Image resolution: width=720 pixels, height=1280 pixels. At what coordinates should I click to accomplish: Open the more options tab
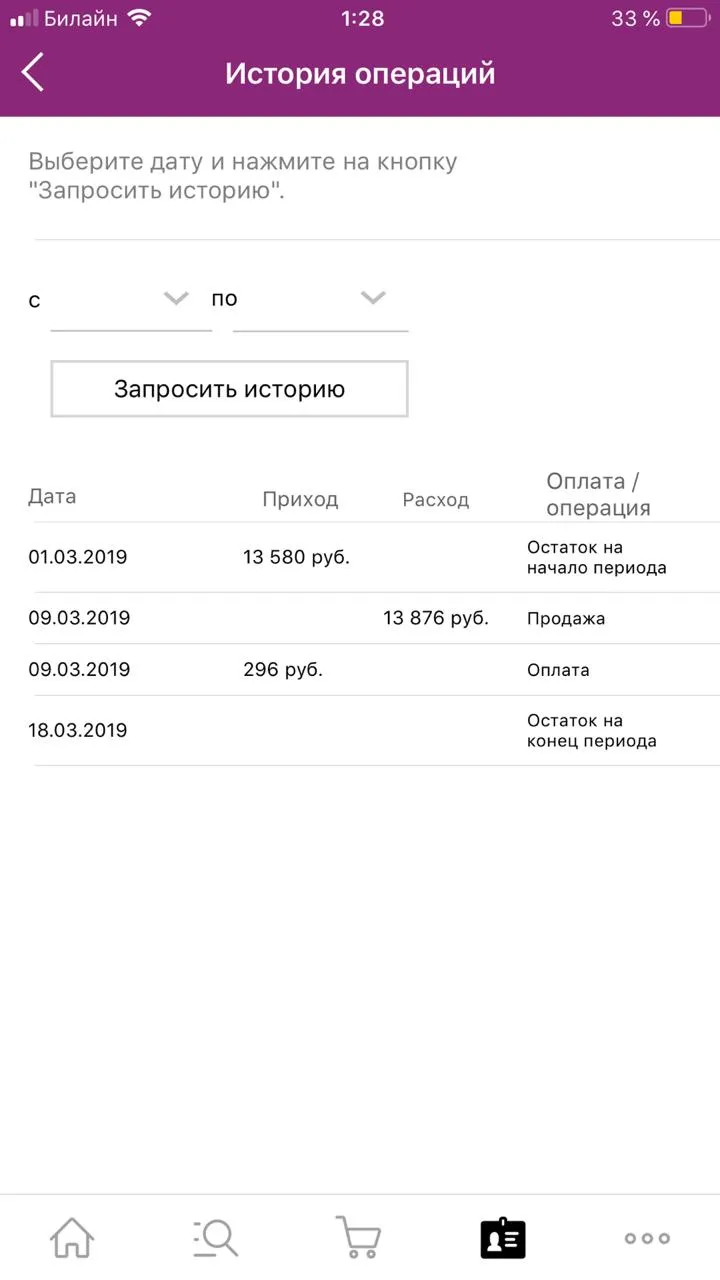point(647,1238)
